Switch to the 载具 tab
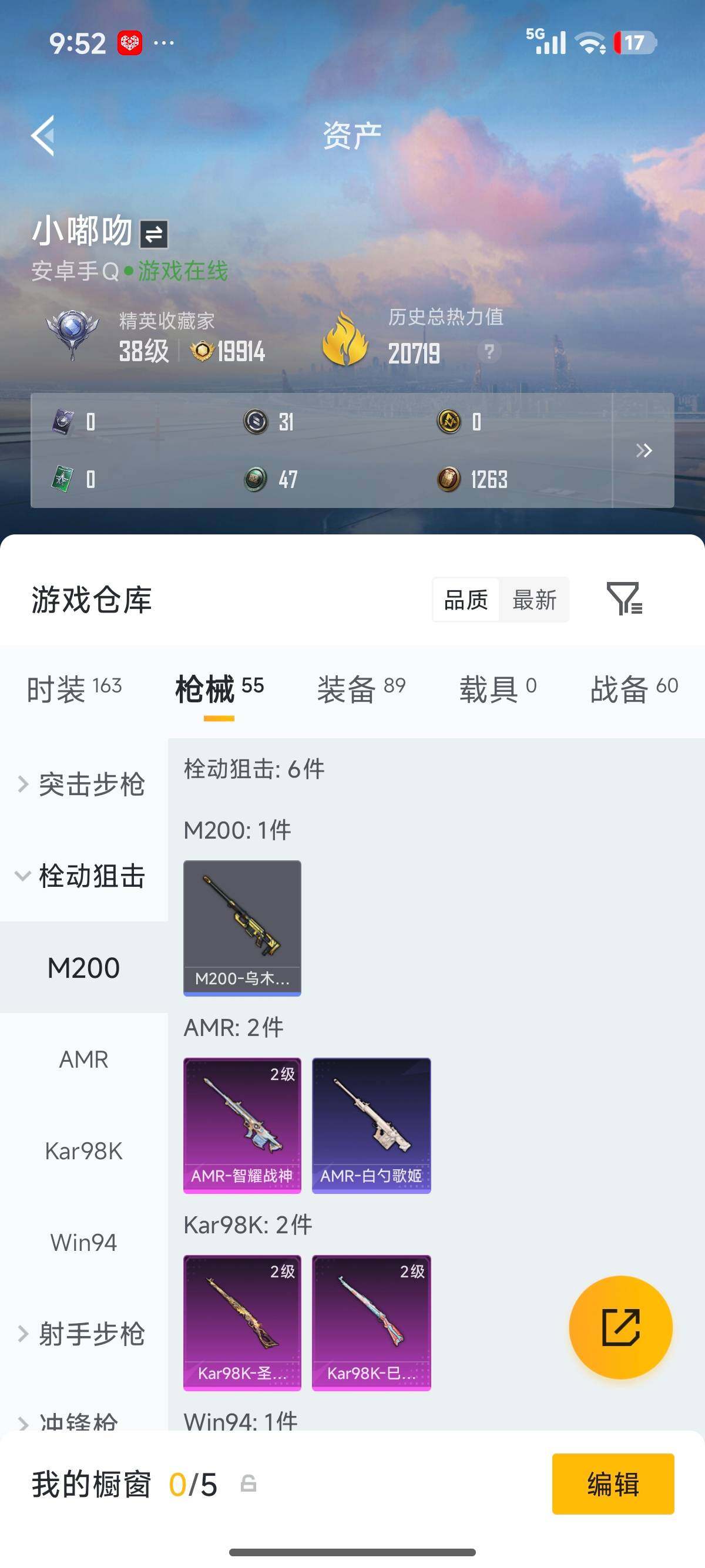The height and width of the screenshot is (1568, 705). point(498,688)
